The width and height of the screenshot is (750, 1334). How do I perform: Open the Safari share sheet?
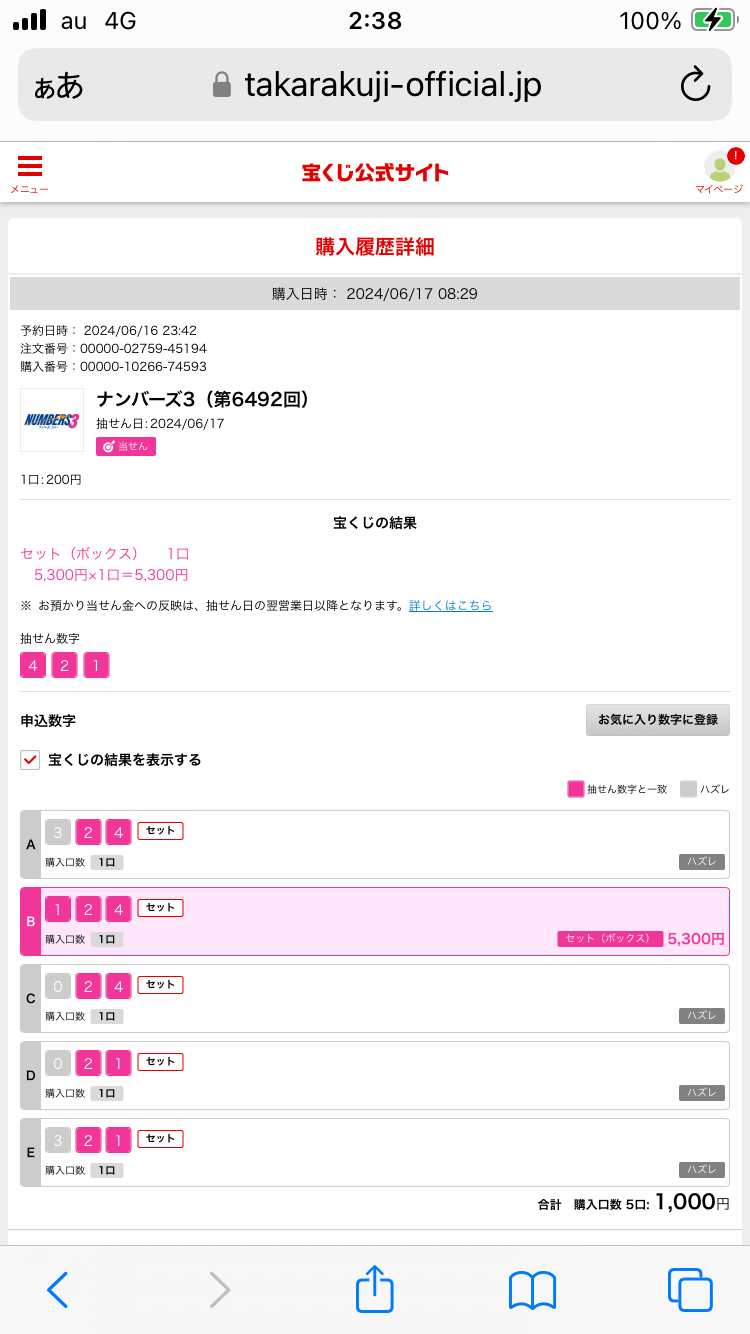(x=375, y=1288)
